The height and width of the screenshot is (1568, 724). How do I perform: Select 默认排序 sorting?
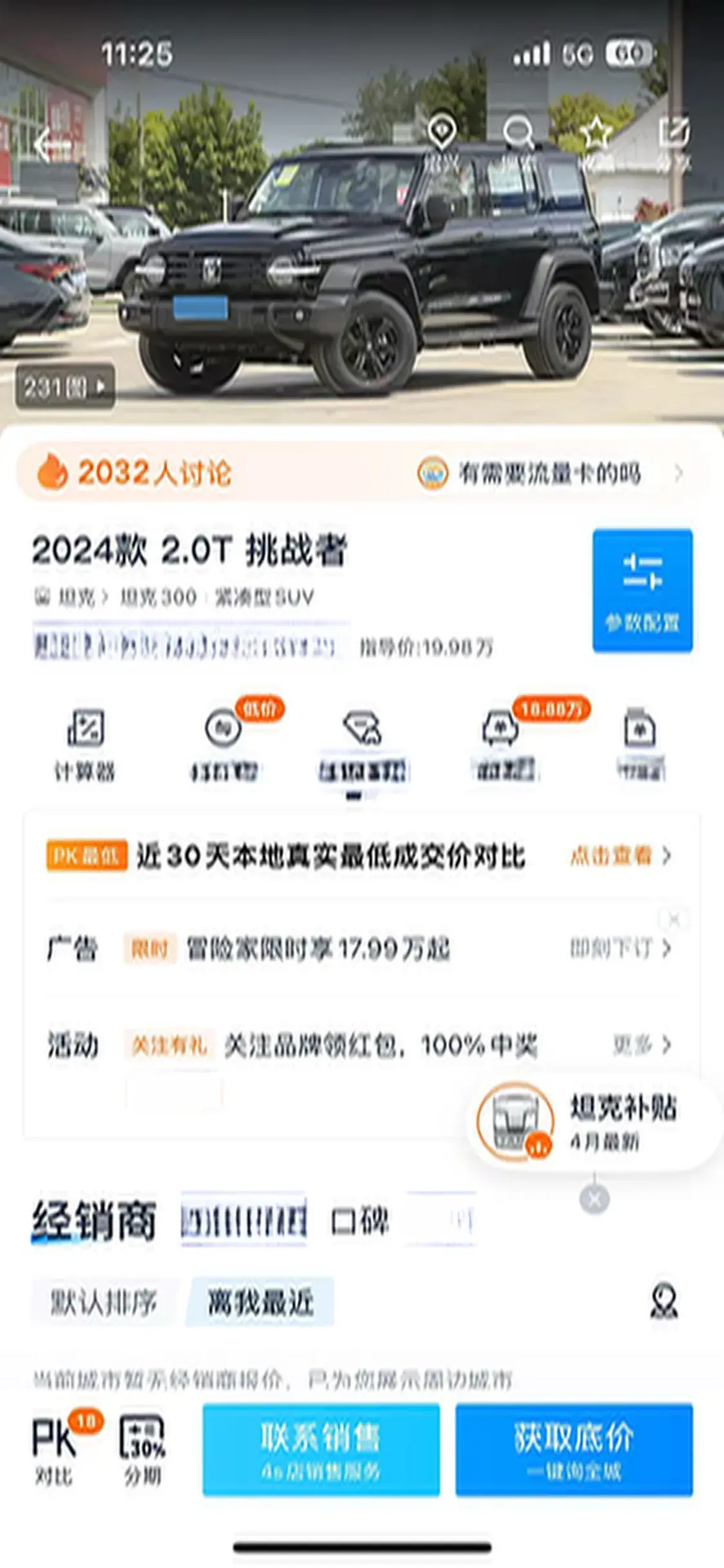pyautogui.click(x=103, y=1302)
